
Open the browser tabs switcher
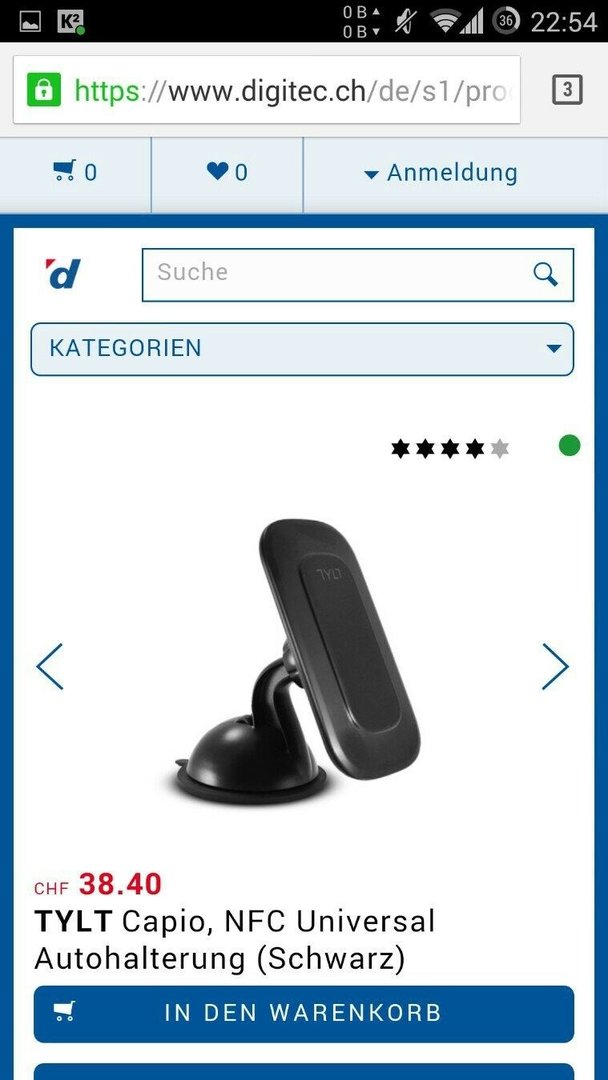(566, 91)
